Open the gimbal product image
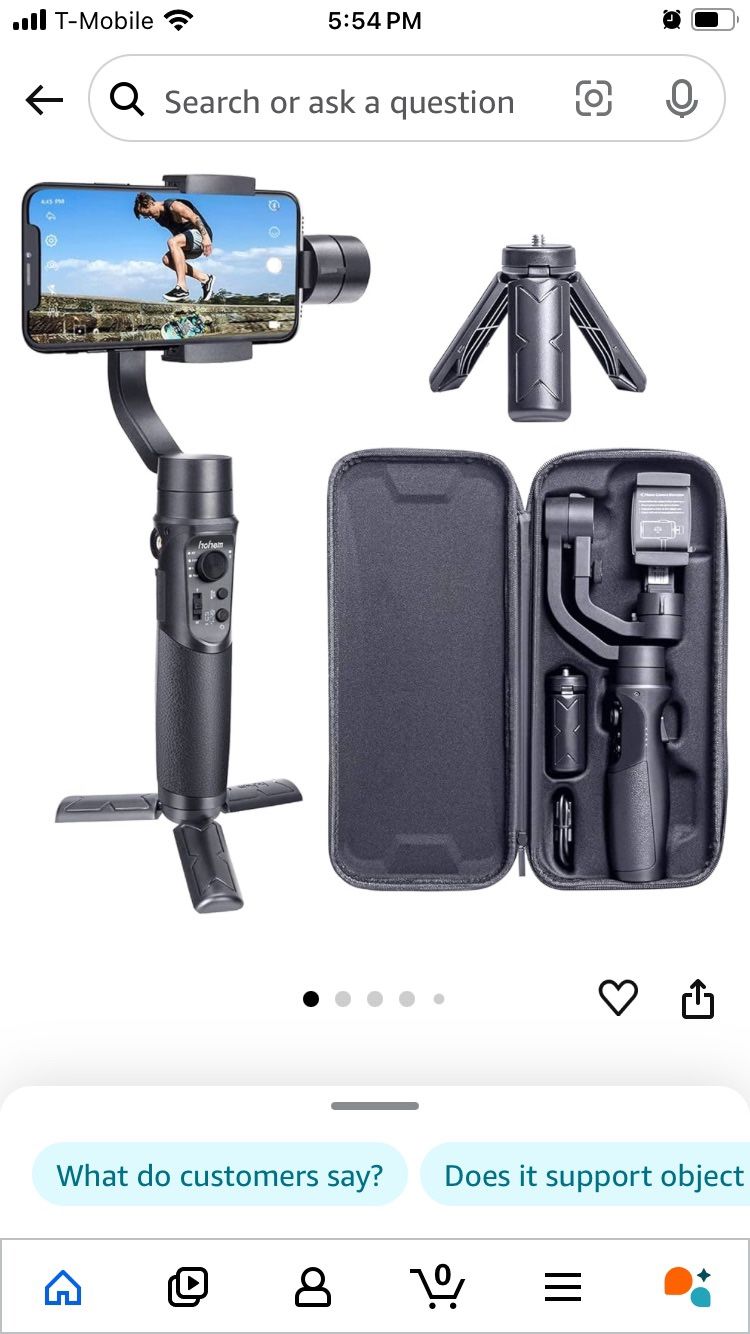The height and width of the screenshot is (1334, 750). (x=375, y=545)
